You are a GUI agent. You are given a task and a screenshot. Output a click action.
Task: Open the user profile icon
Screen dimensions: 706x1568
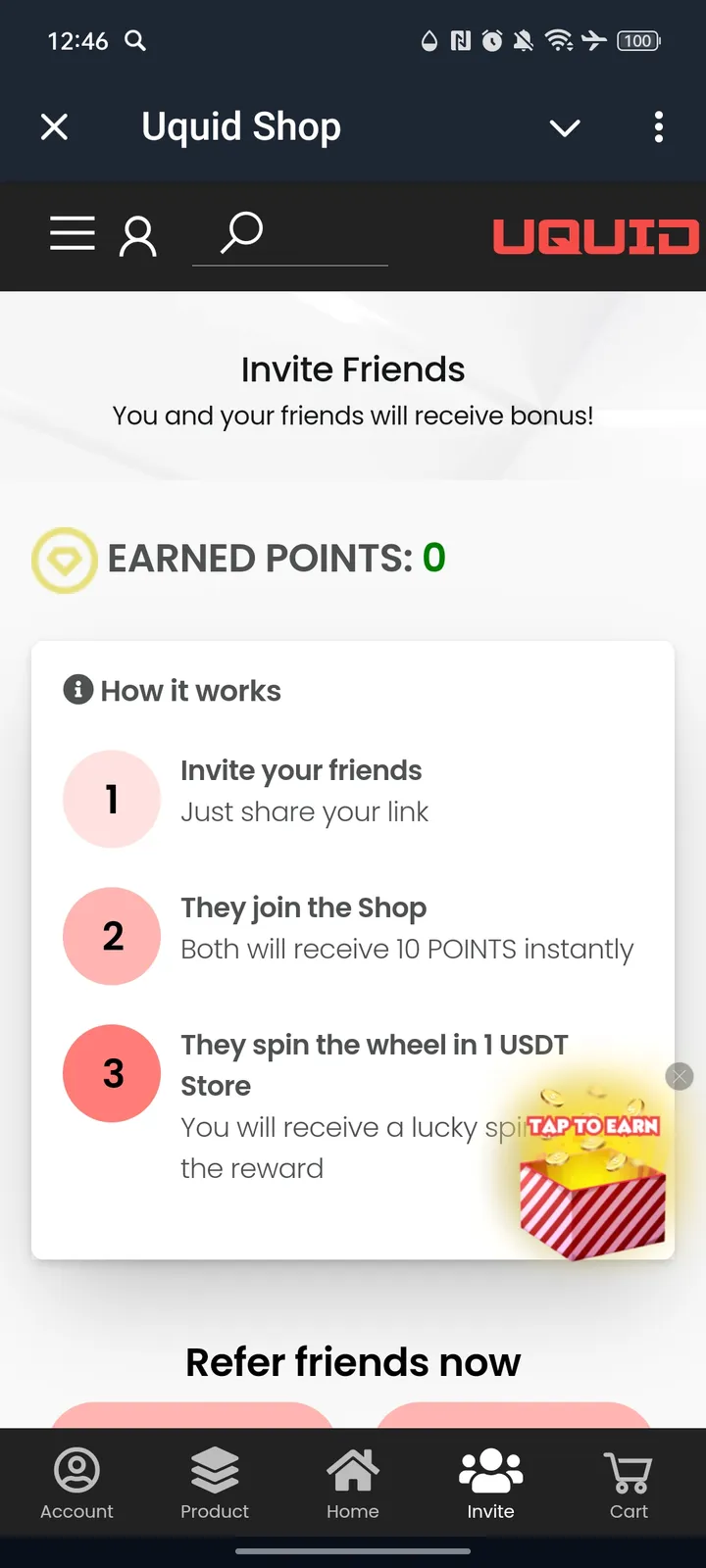137,236
